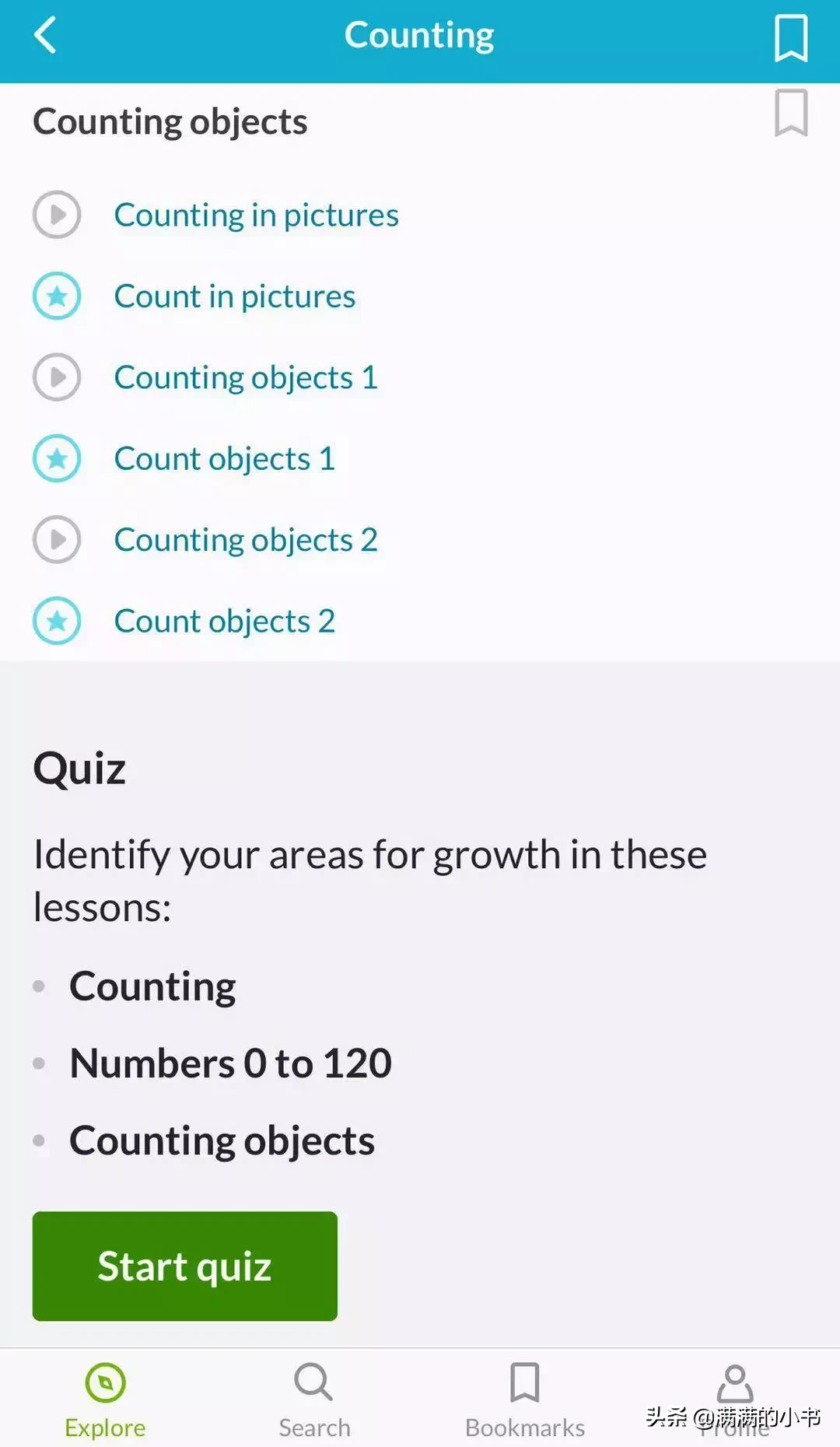Open the Count in pictures exercise
Viewport: 840px width, 1447px height.
(234, 296)
